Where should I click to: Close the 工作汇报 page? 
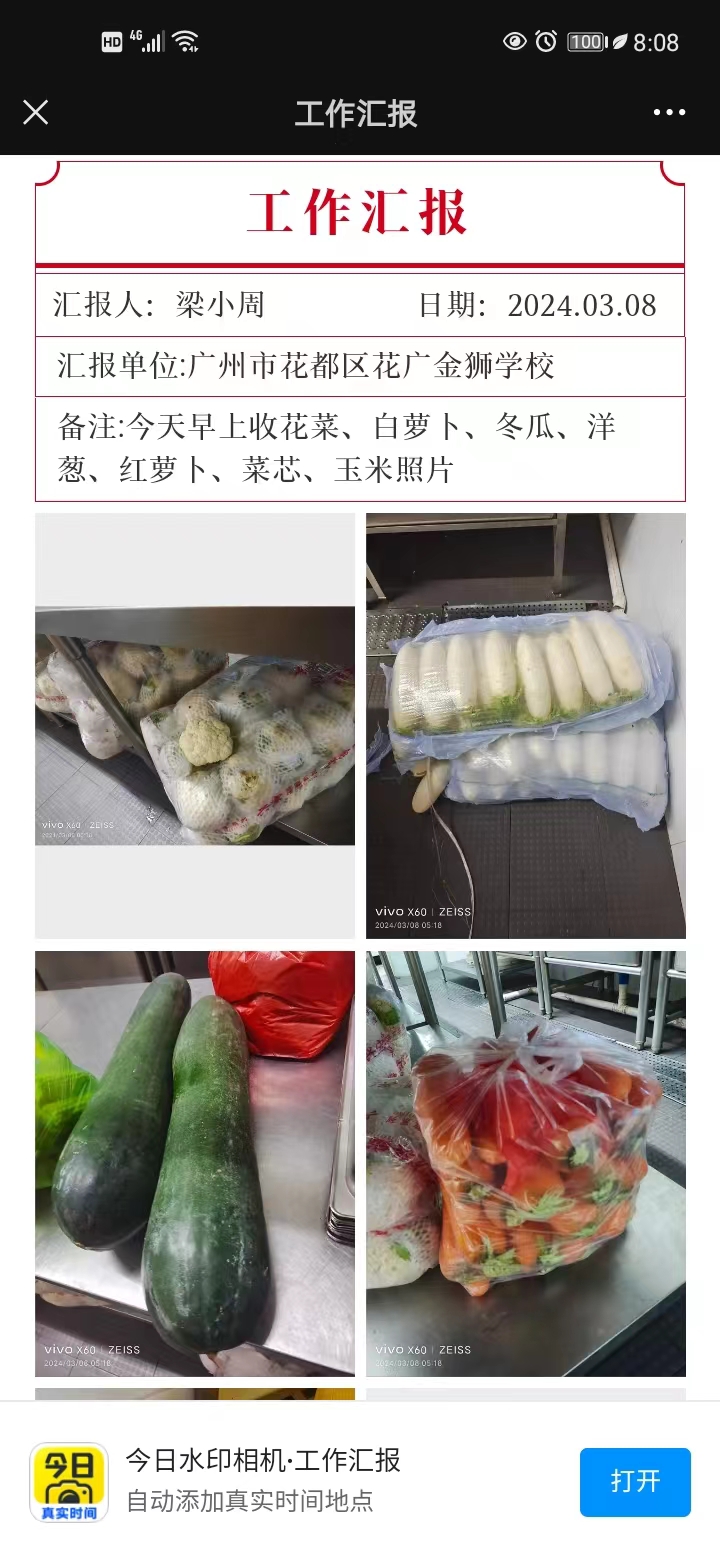point(36,112)
